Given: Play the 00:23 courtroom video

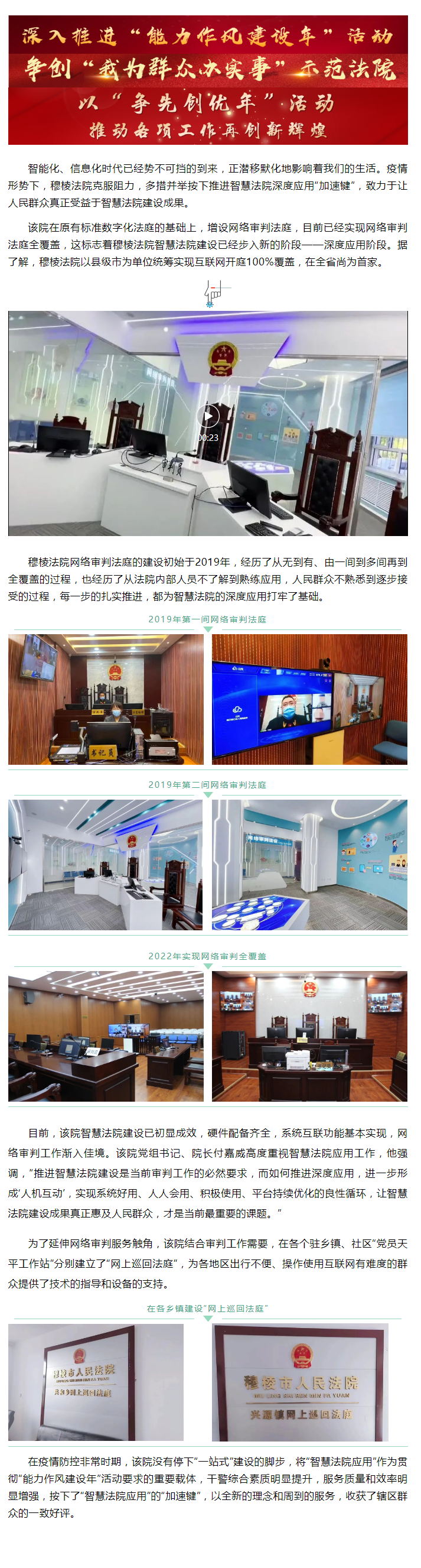Looking at the screenshot, I should coord(207,416).
